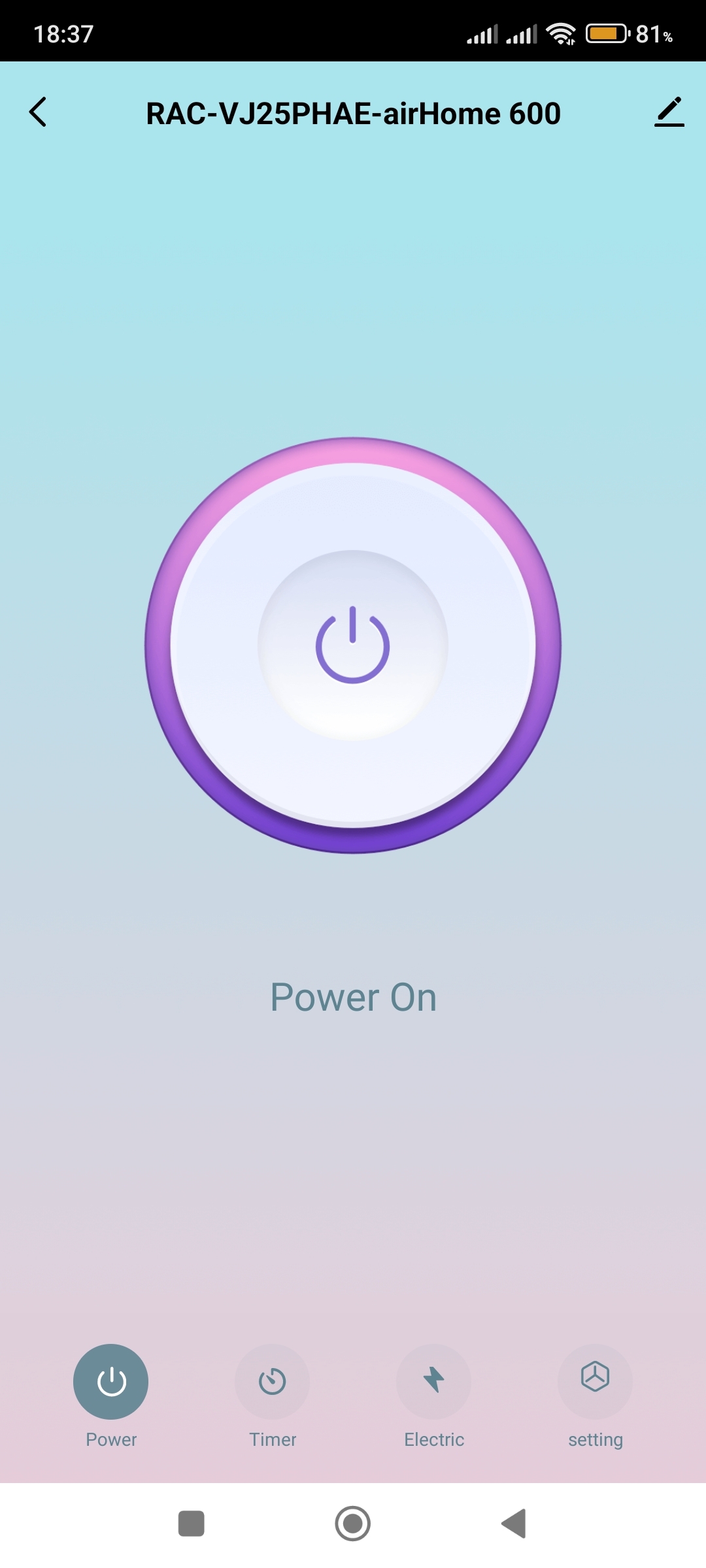Toggle the large central power button
The height and width of the screenshot is (1568, 706).
pos(353,645)
